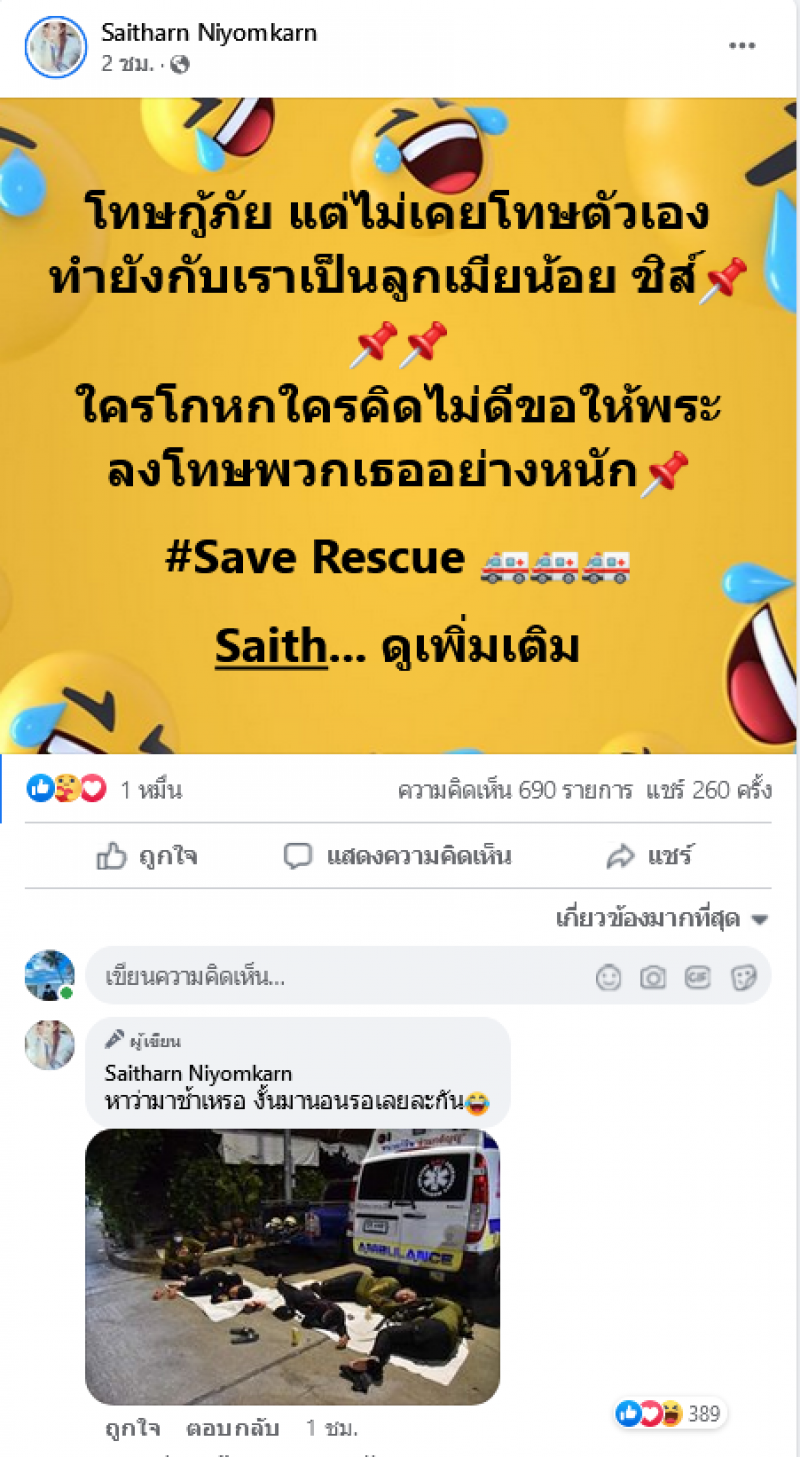Open Saitharn Niyomkarn's profile from the post header
The height and width of the screenshot is (1457, 800).
pyautogui.click(x=209, y=33)
